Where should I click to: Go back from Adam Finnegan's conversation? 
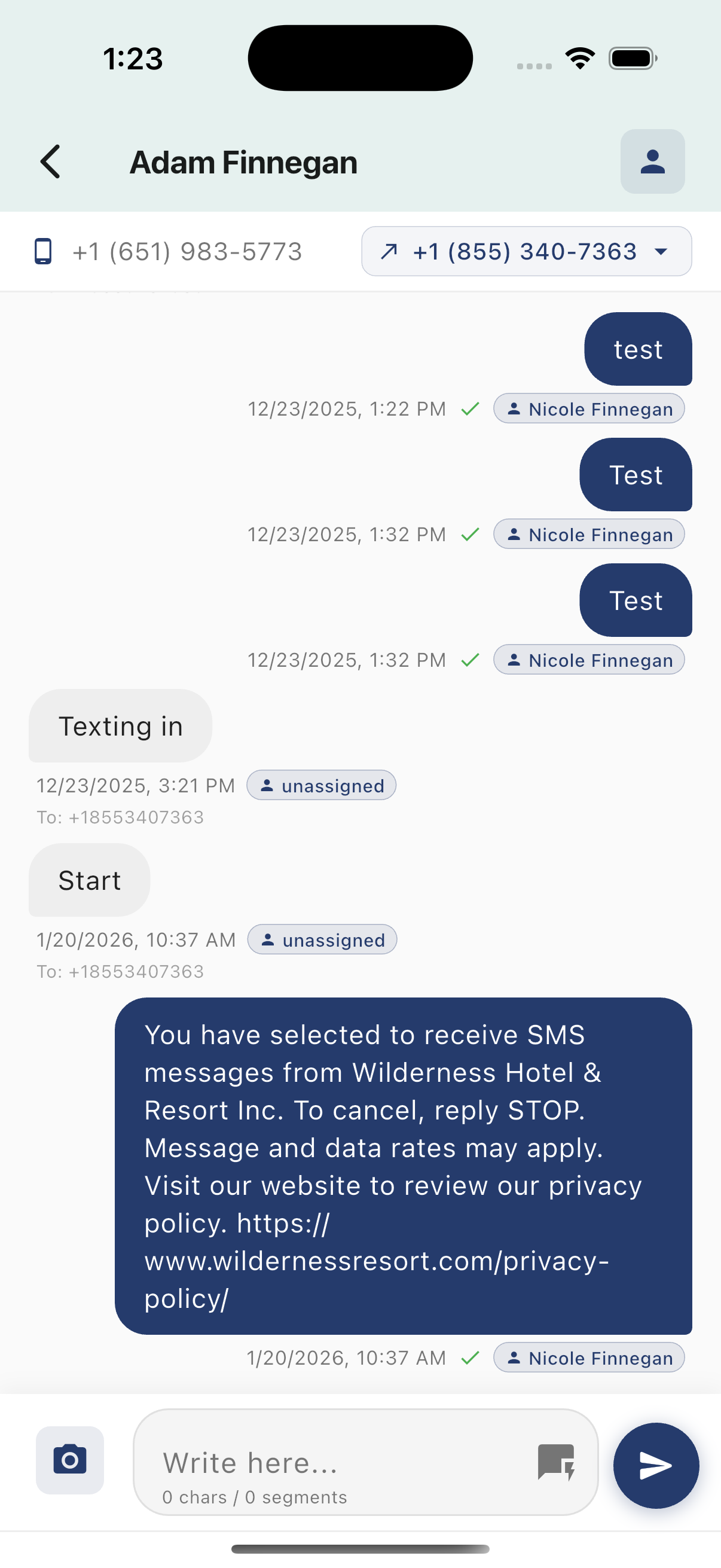pyautogui.click(x=50, y=161)
